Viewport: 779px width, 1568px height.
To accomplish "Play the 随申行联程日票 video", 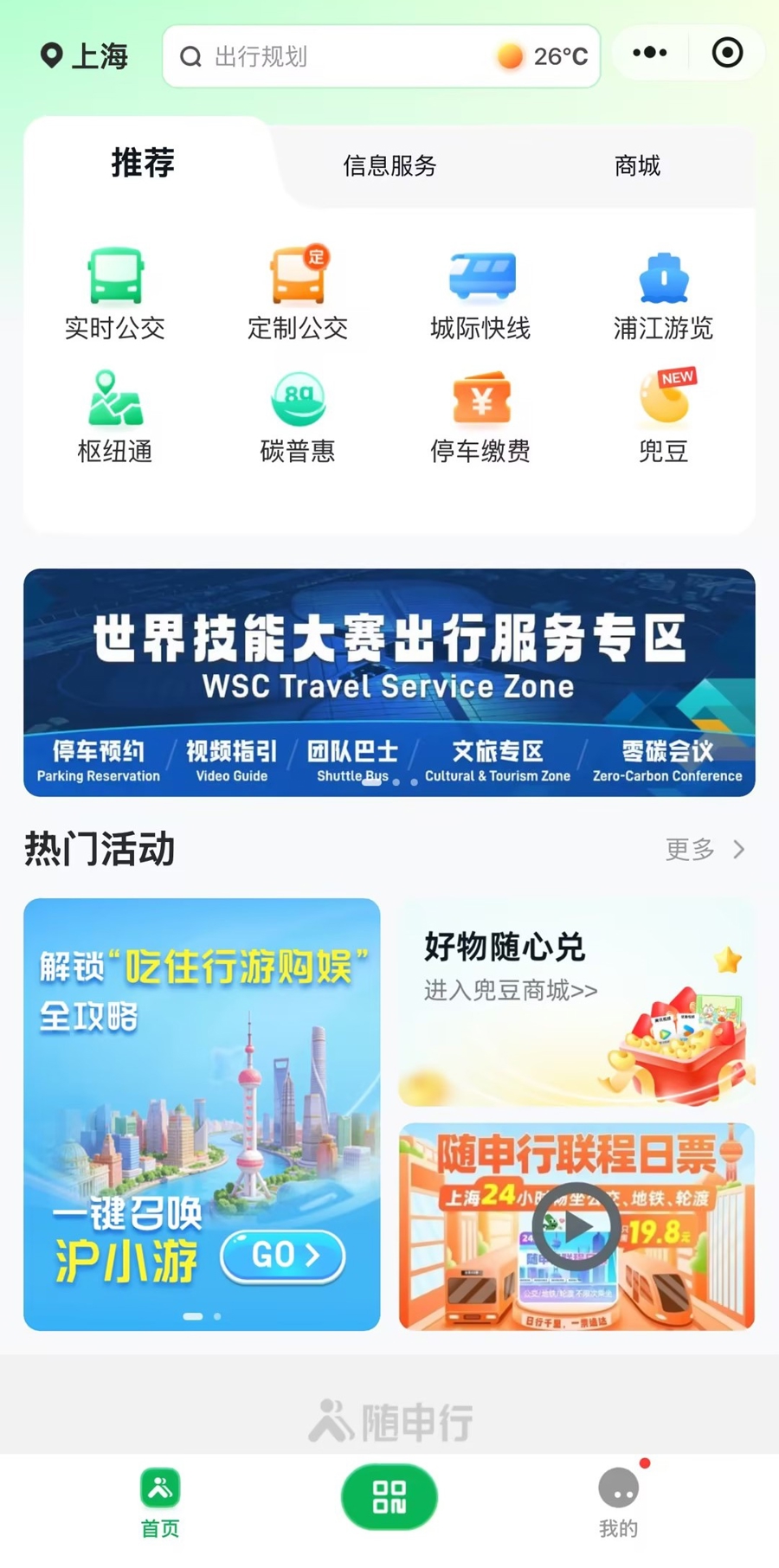I will (576, 1226).
